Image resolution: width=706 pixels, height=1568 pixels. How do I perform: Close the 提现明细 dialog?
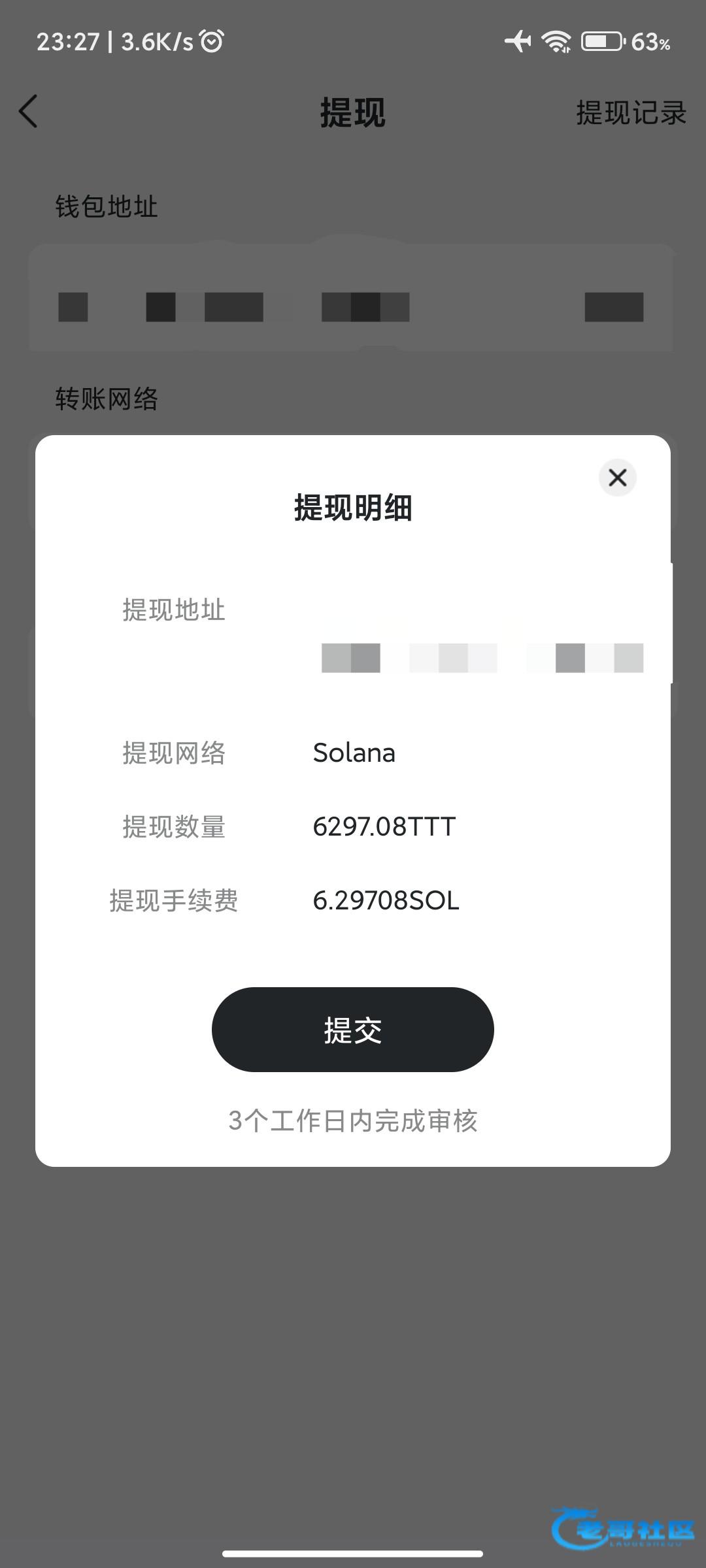pos(617,478)
